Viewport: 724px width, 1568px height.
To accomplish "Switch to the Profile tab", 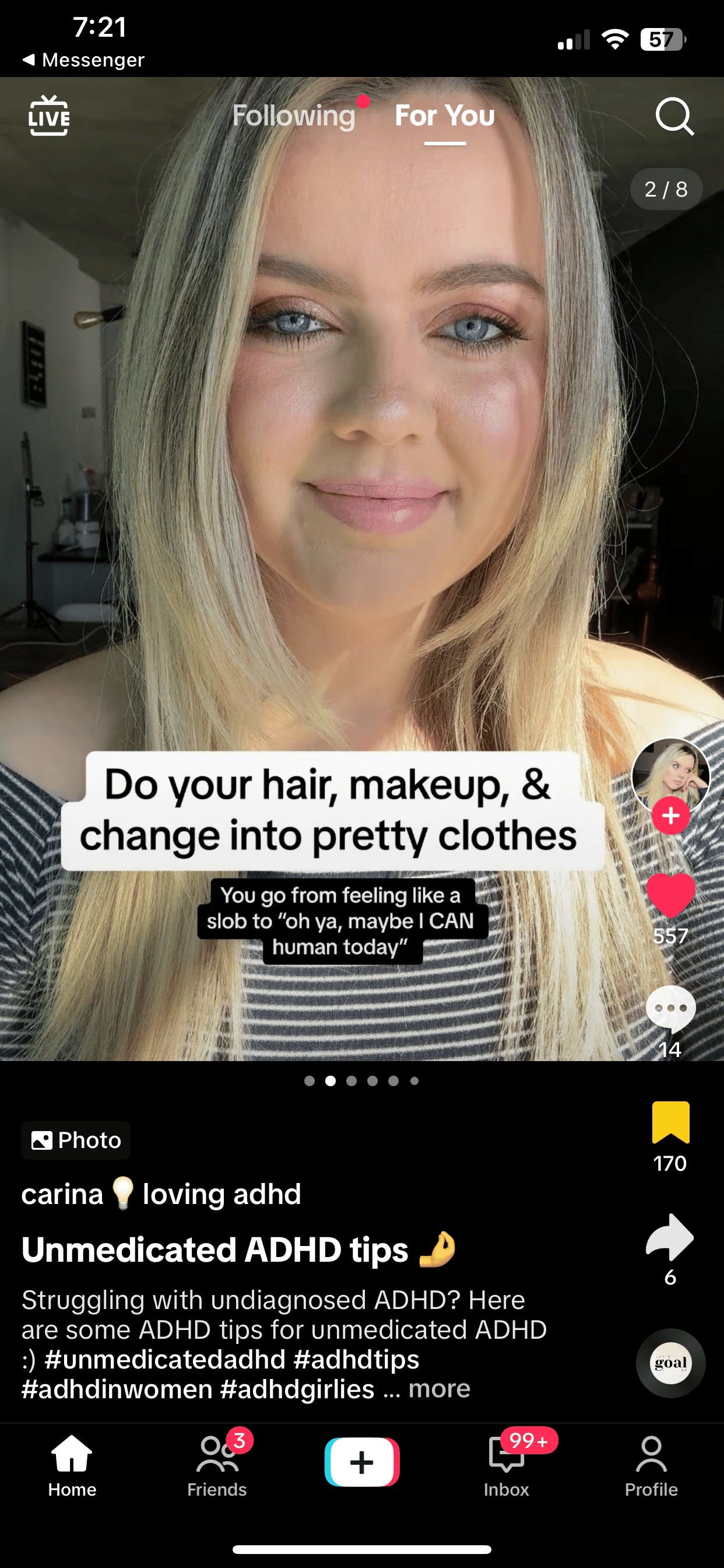I will pos(651,1466).
